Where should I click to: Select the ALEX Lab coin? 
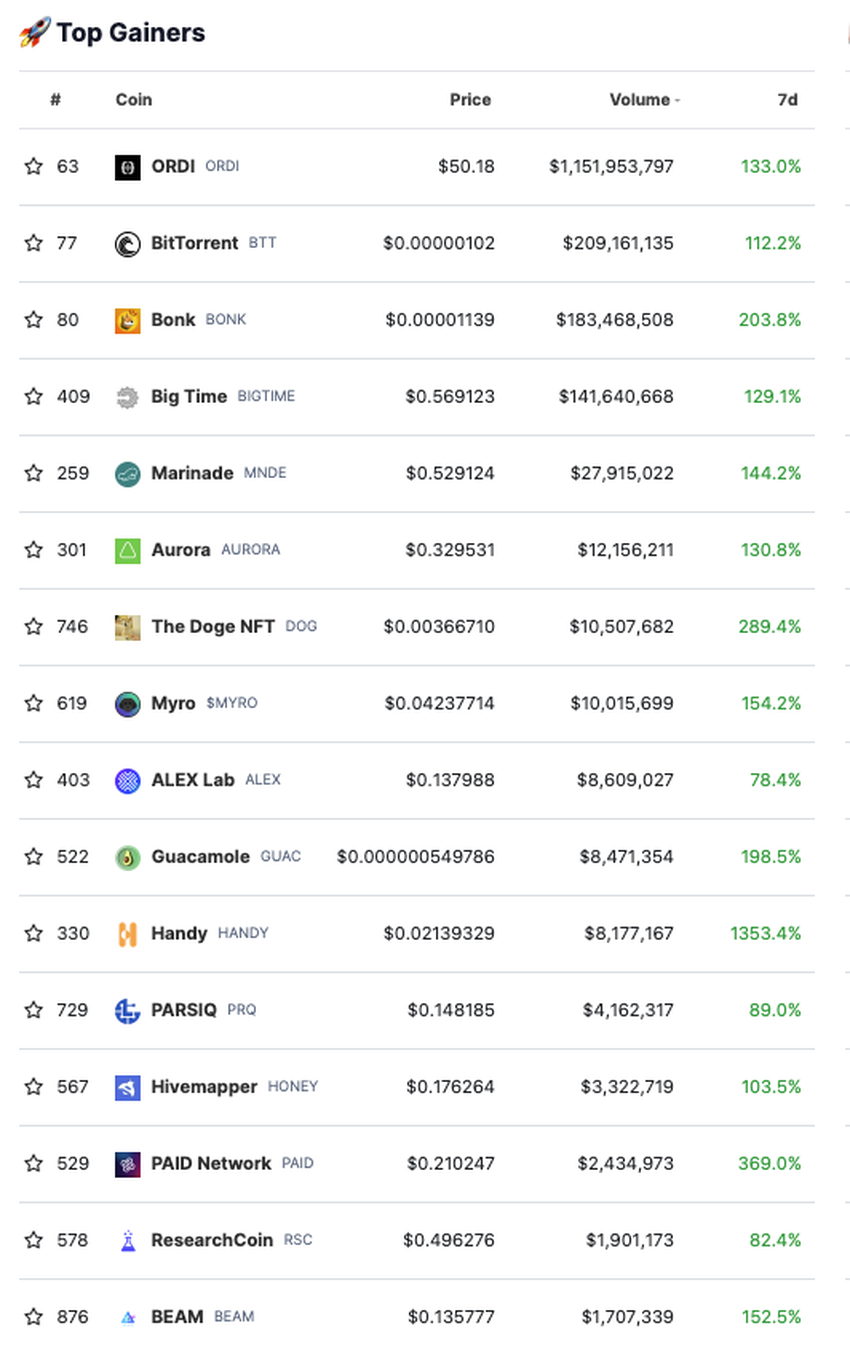pyautogui.click(x=192, y=780)
